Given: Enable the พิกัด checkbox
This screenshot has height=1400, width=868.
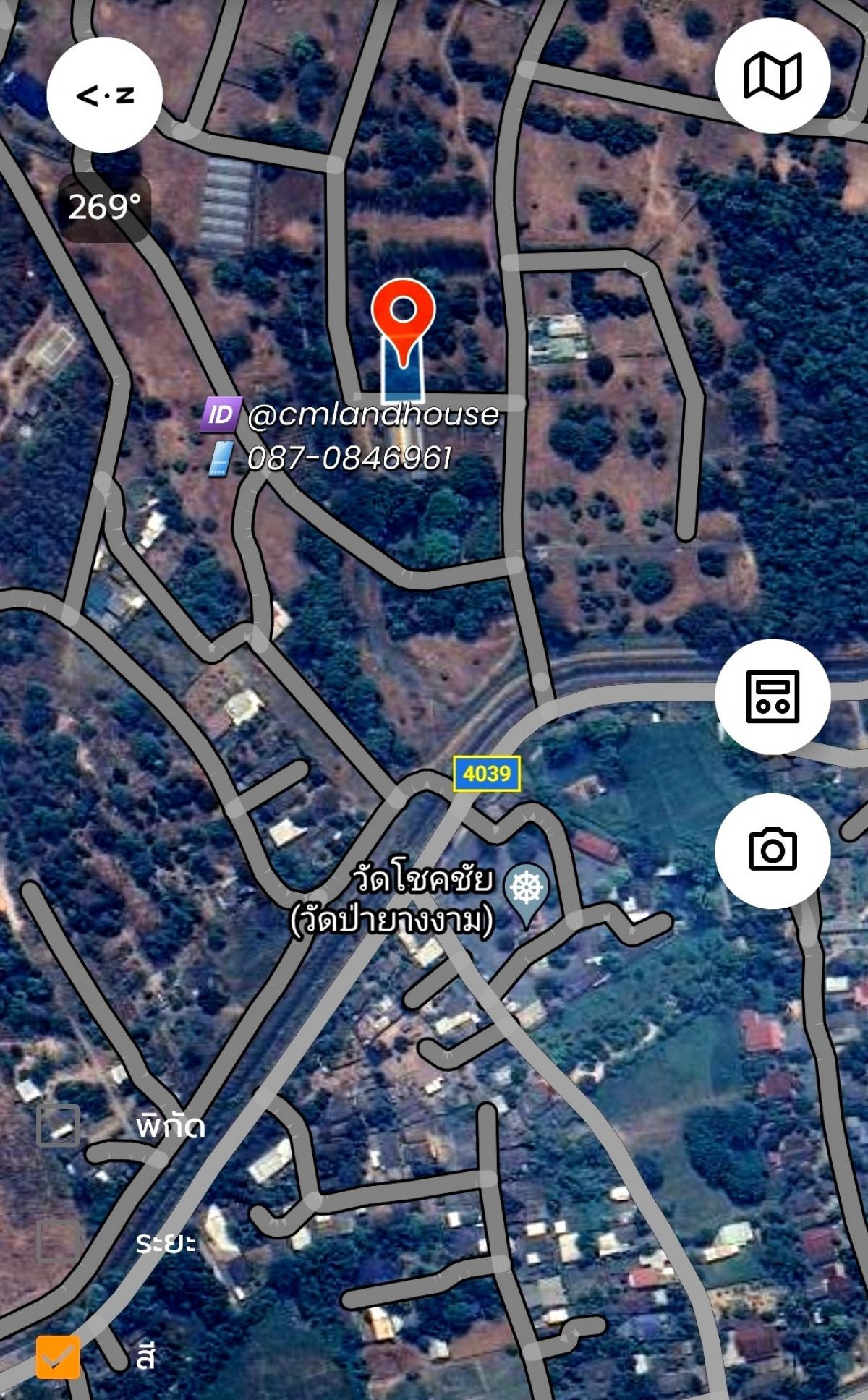Looking at the screenshot, I should (58, 1125).
